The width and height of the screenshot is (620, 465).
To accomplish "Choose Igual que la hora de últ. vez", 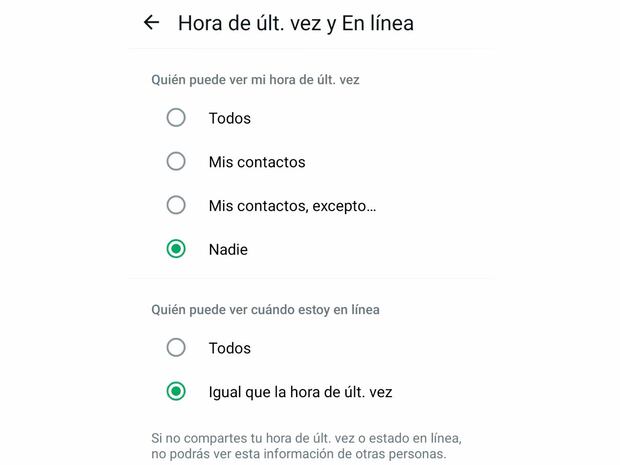I will point(176,392).
